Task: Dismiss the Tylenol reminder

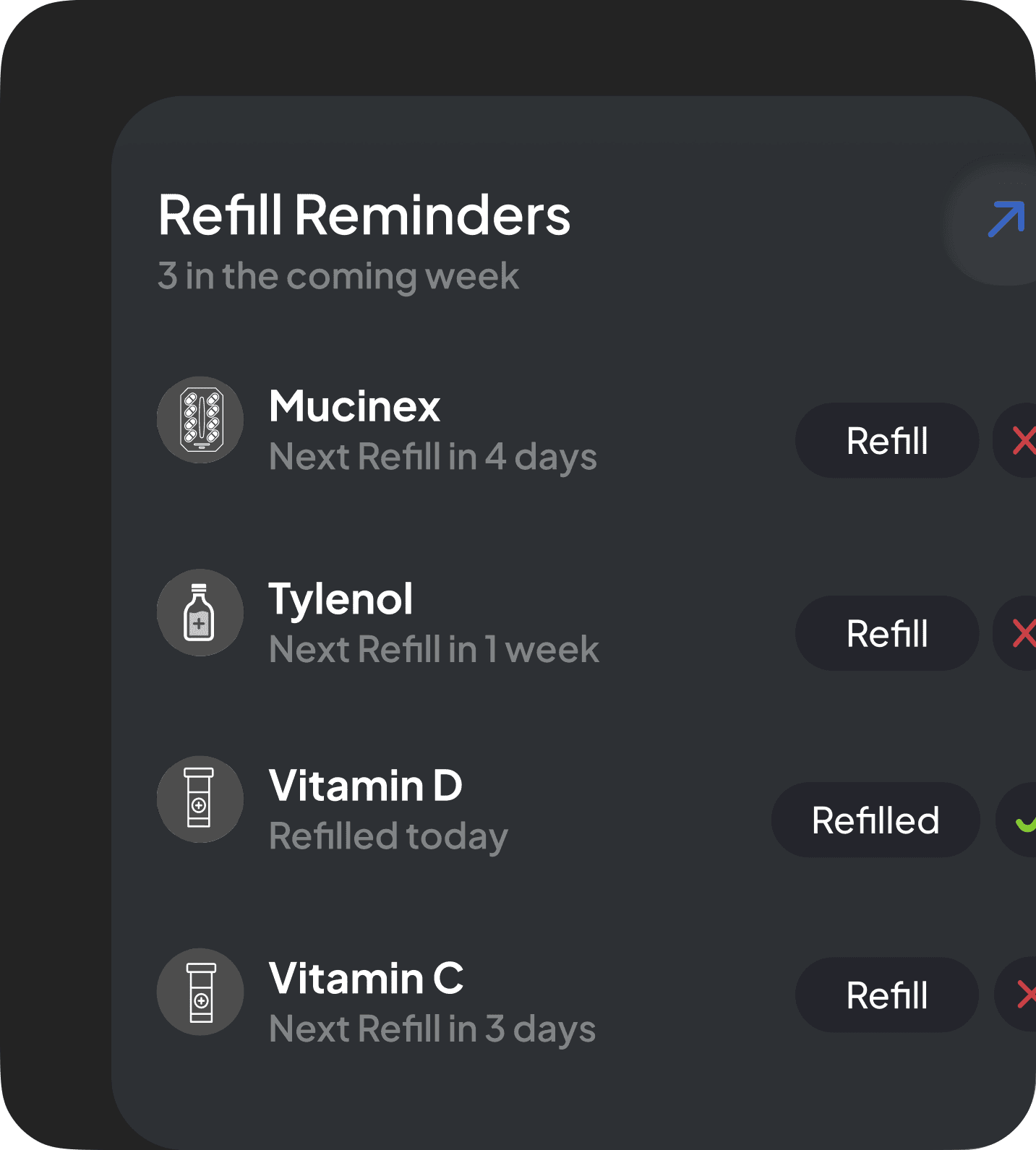Action: (x=1022, y=633)
